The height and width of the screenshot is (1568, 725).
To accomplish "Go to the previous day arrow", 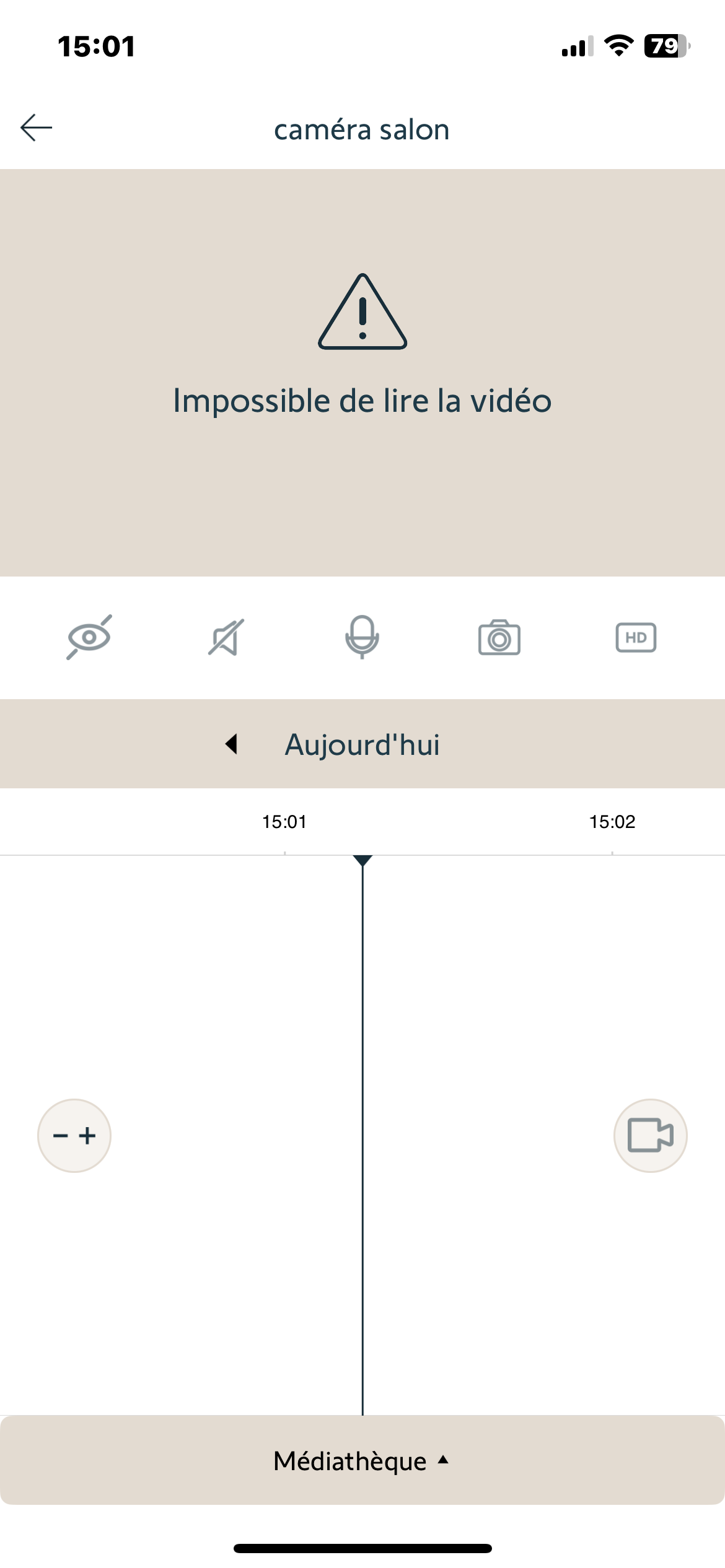I will tap(232, 744).
